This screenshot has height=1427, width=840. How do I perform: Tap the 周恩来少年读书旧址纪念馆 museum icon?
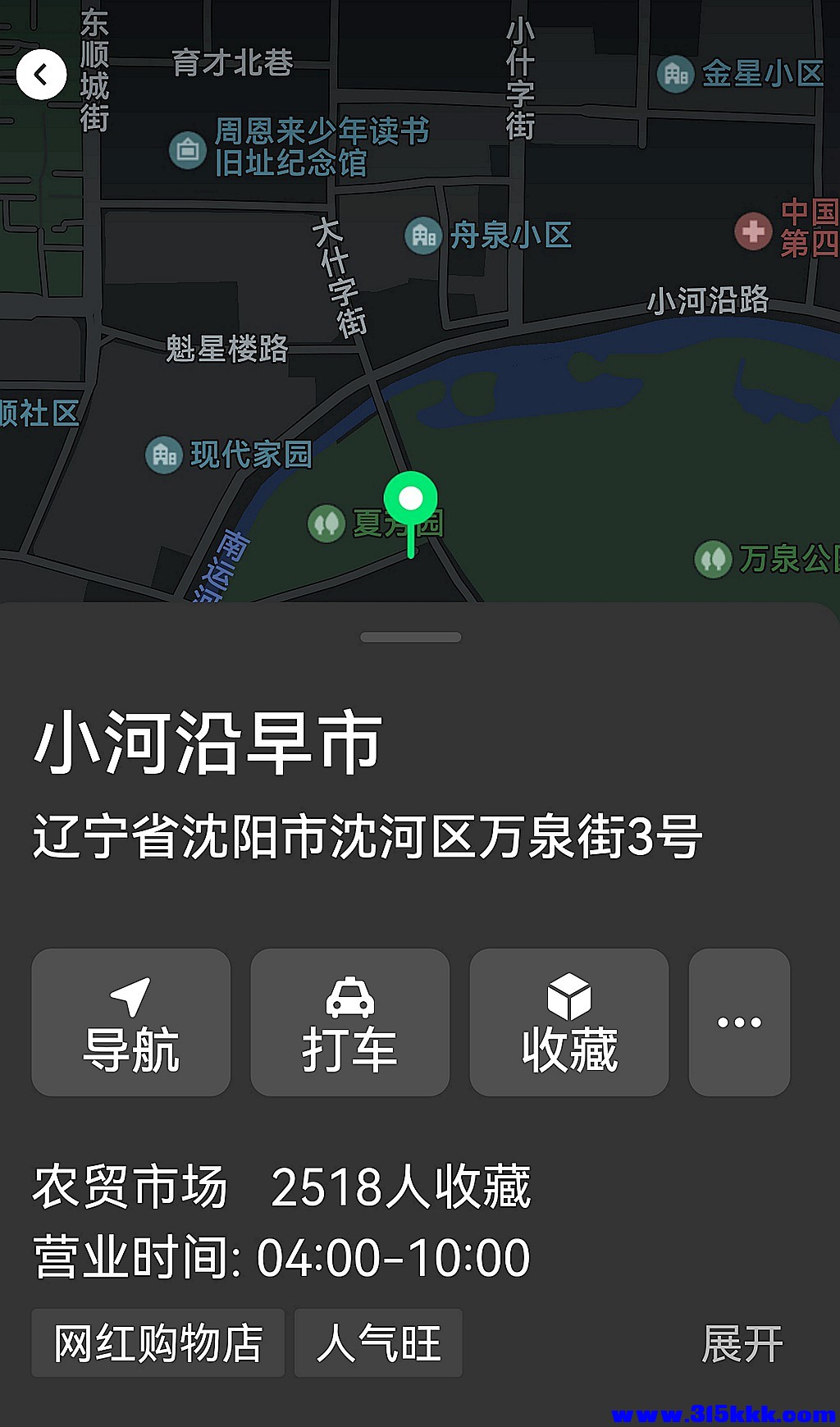tap(189, 150)
